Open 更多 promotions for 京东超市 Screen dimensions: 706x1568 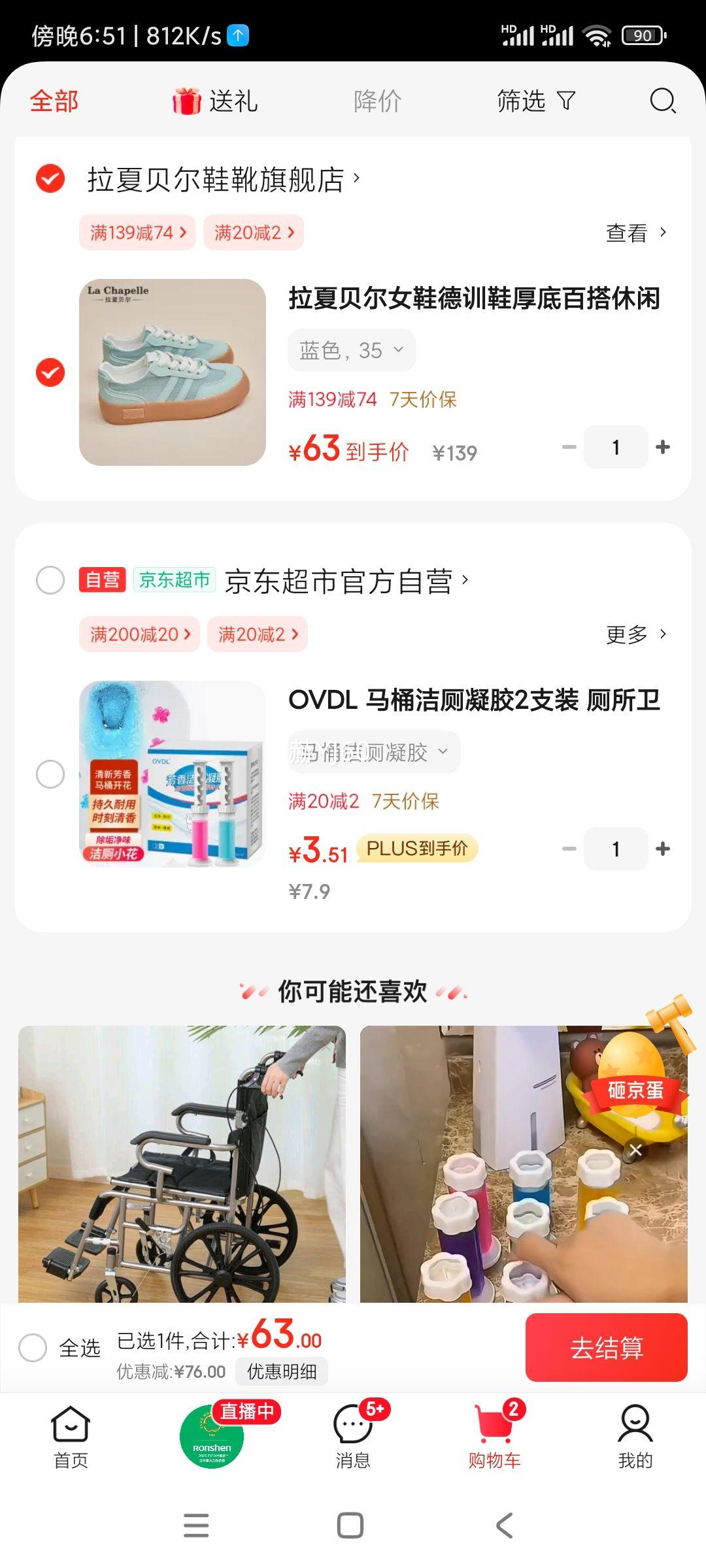635,634
